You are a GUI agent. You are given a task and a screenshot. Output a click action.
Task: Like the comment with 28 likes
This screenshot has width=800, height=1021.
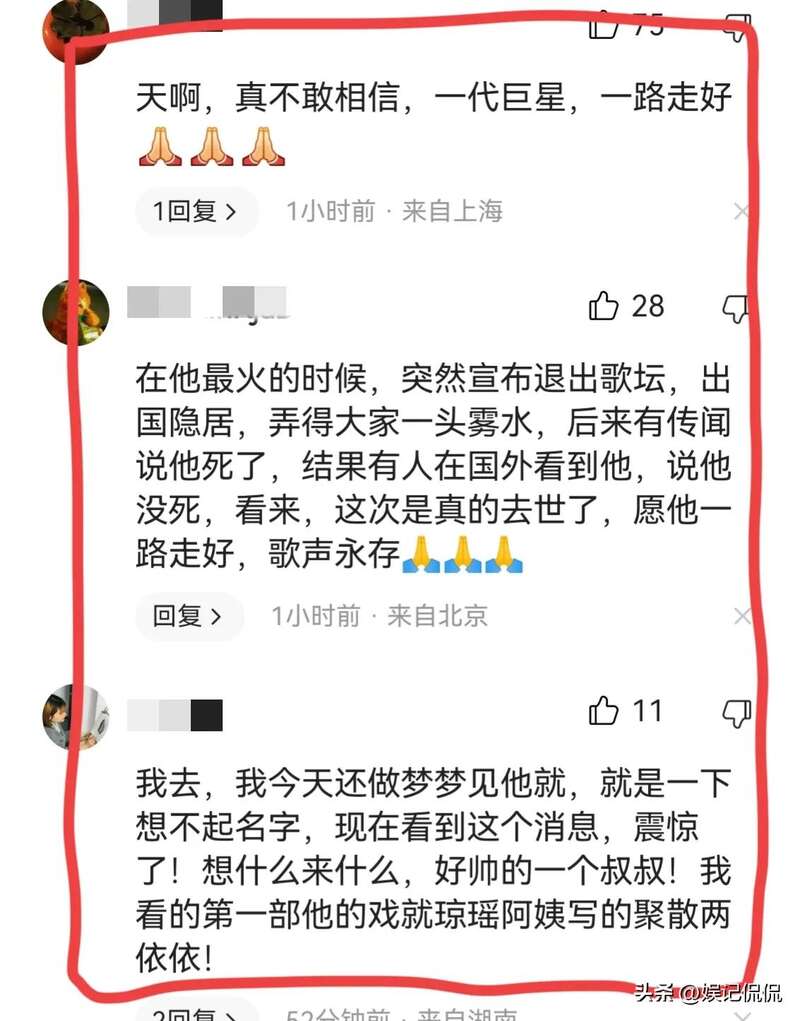point(604,305)
